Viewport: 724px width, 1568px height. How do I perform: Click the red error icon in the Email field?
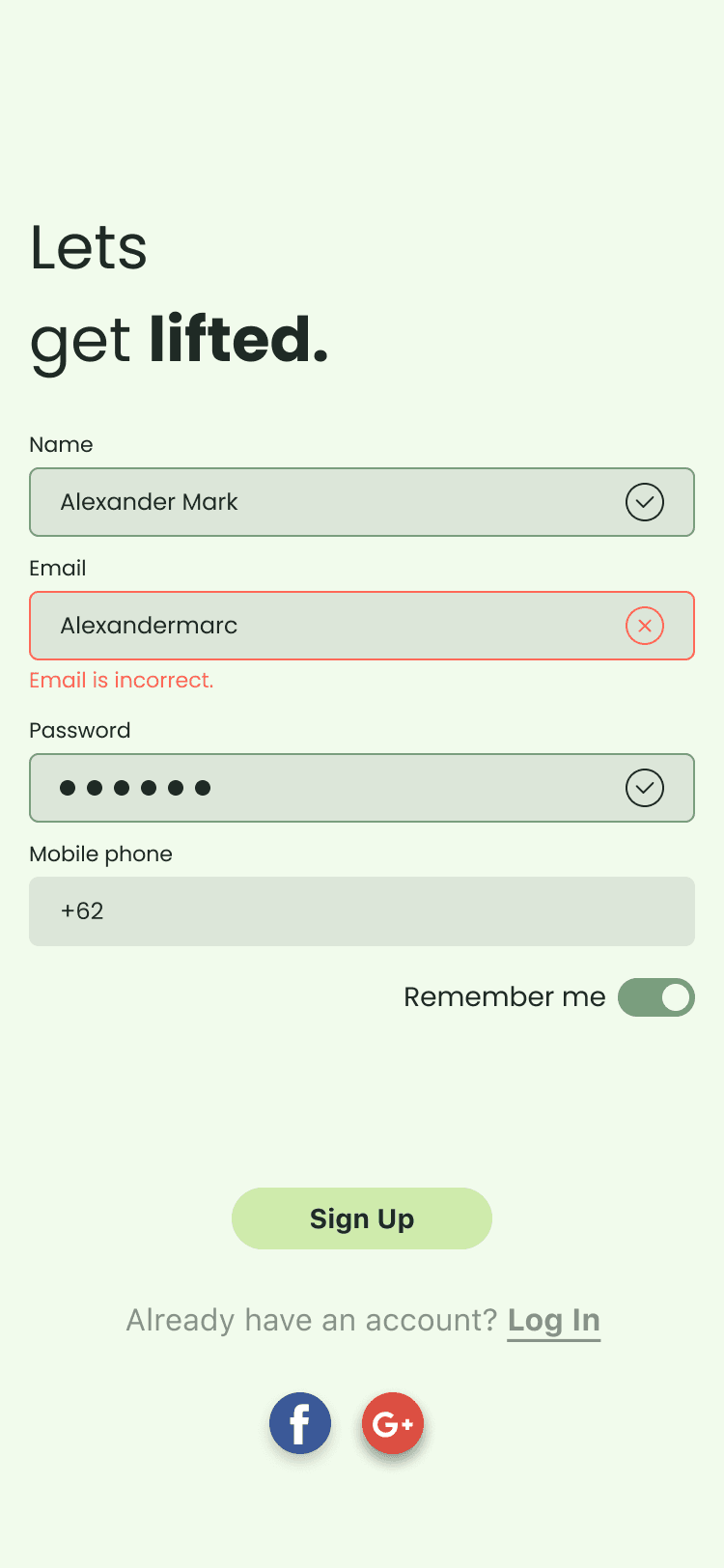644,626
